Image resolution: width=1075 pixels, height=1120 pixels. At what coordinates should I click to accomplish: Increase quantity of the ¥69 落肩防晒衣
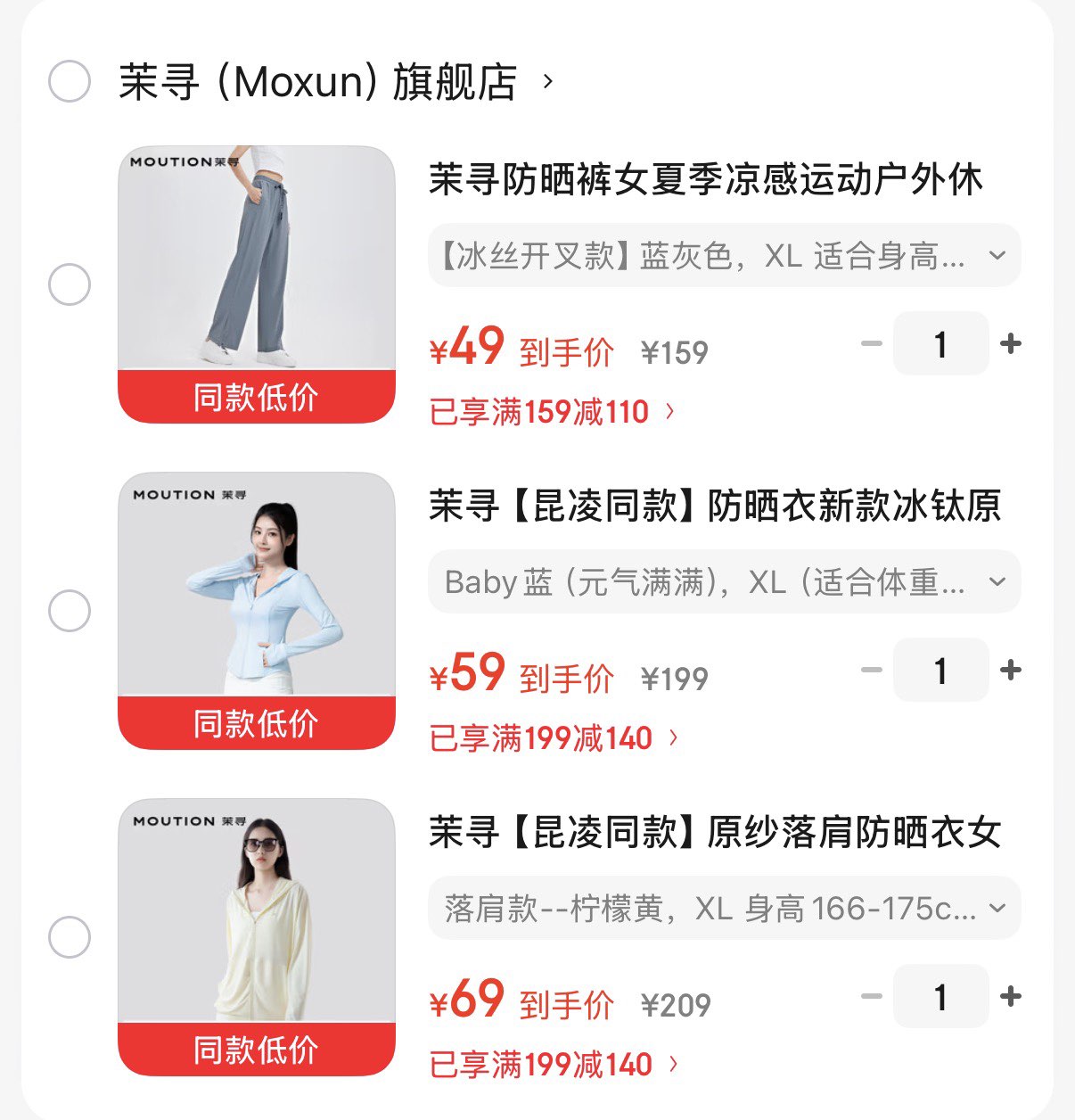[x=1011, y=996]
